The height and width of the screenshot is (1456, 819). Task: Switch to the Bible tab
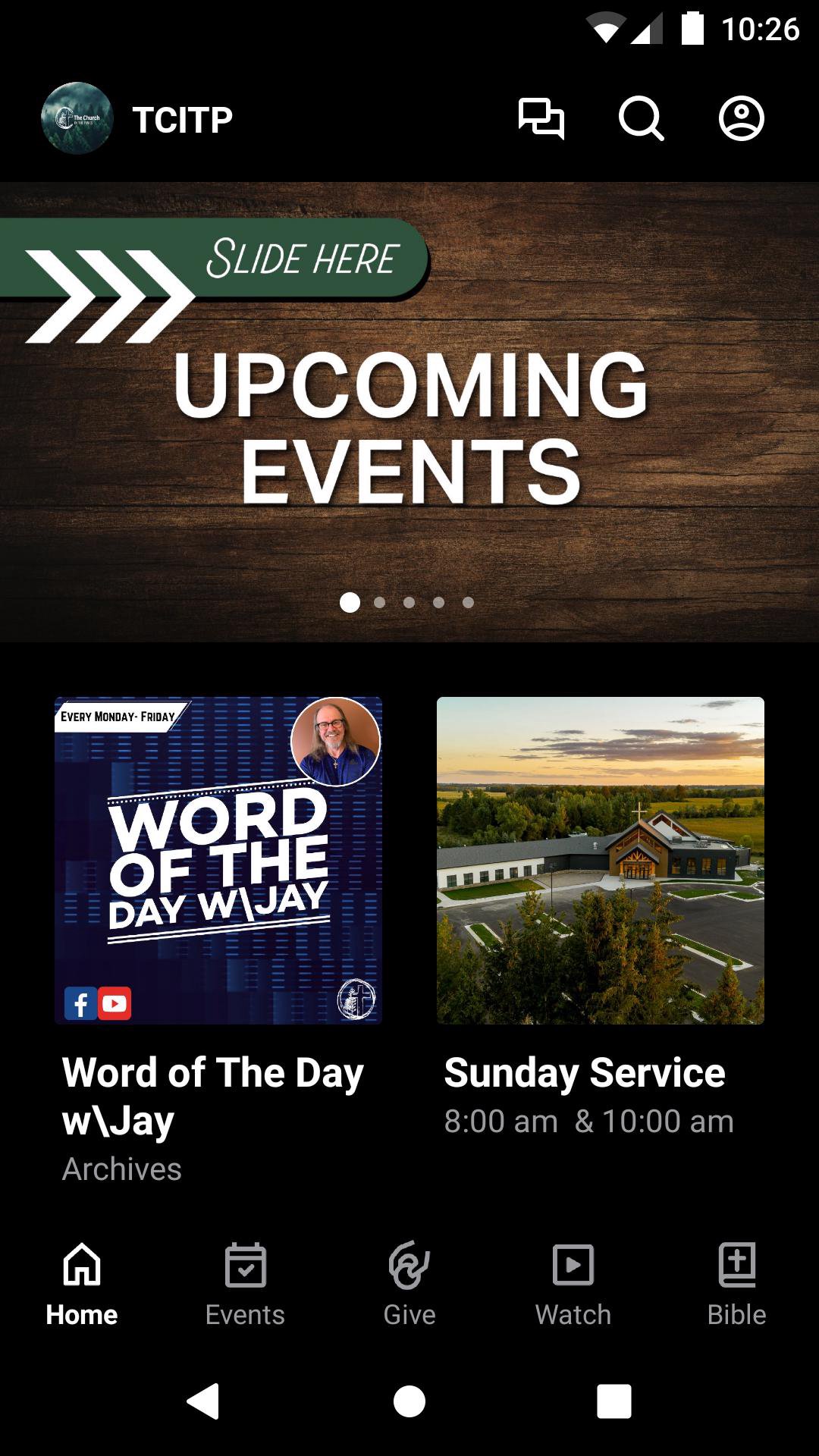pyautogui.click(x=736, y=1283)
